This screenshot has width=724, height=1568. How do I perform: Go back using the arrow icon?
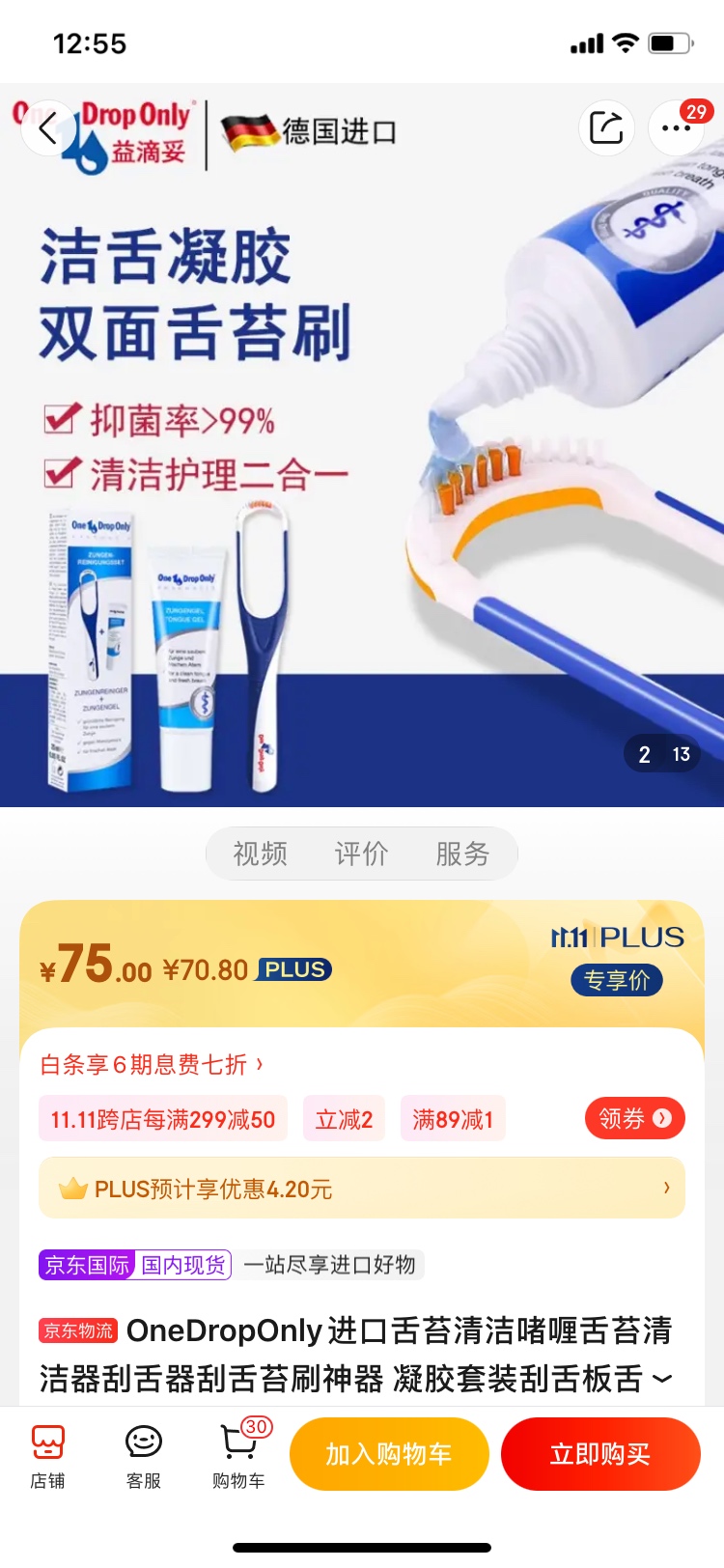(47, 128)
